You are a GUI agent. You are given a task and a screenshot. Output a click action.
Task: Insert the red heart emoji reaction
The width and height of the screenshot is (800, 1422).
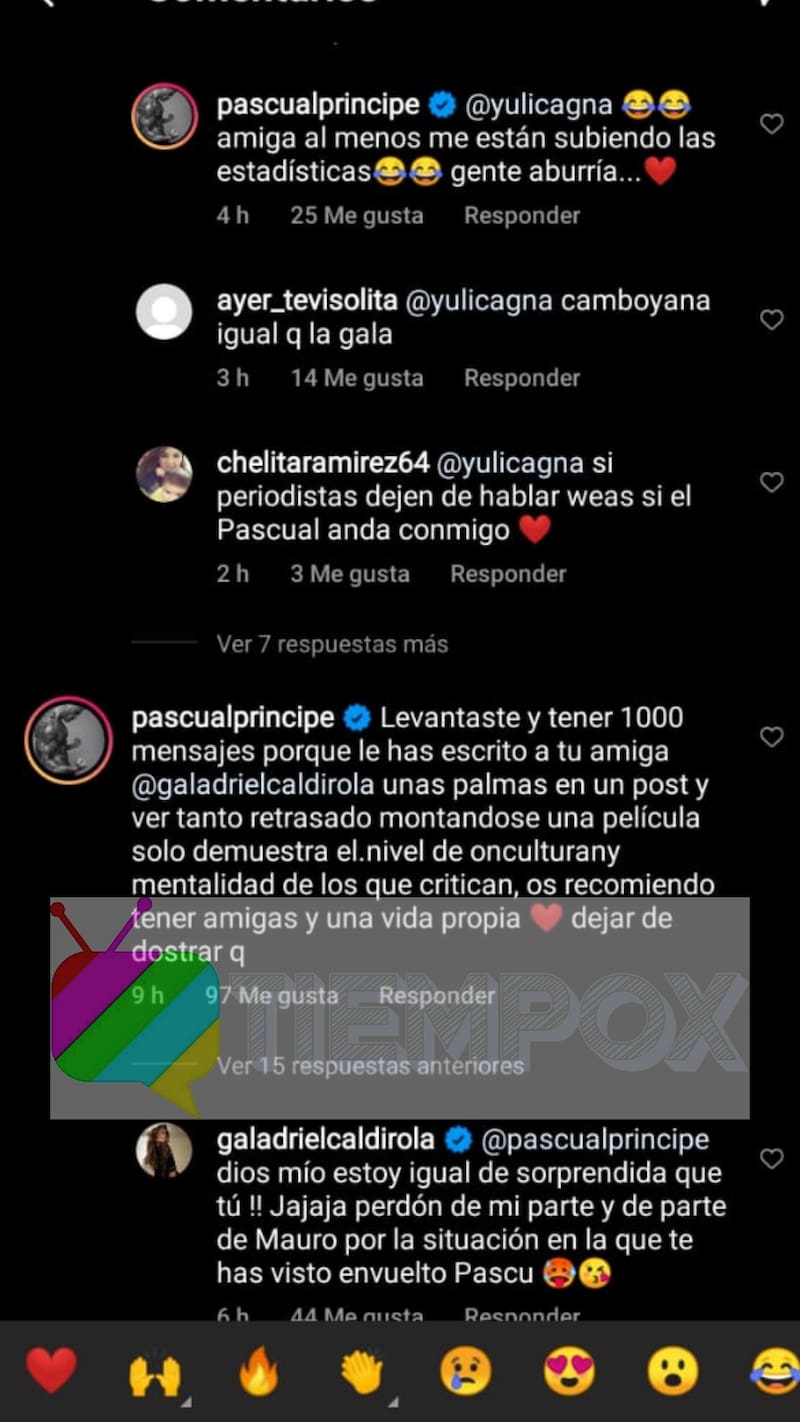(x=51, y=1371)
